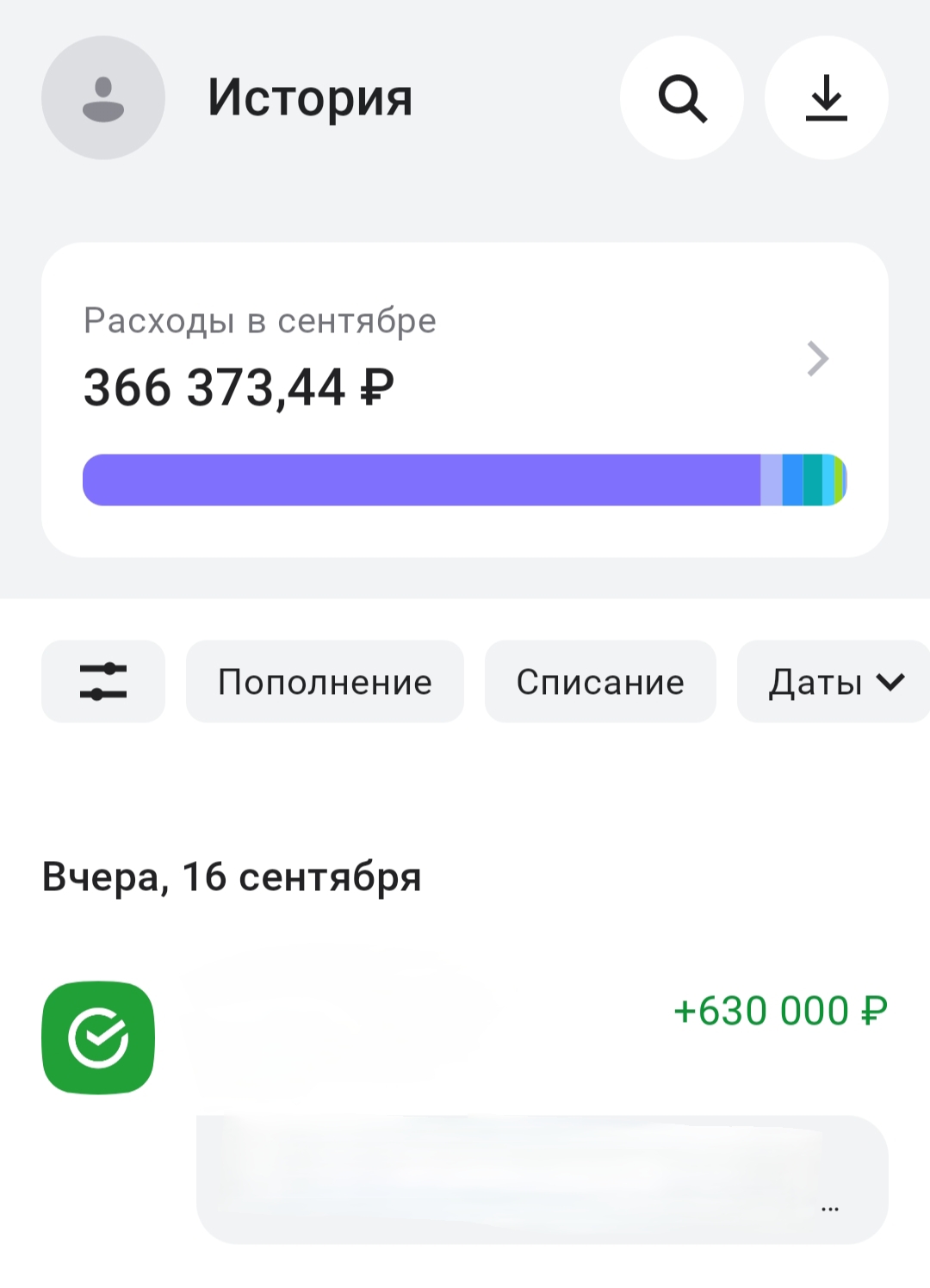Image resolution: width=930 pixels, height=1288 pixels.
Task: Open September expenses card
Action: [465, 399]
